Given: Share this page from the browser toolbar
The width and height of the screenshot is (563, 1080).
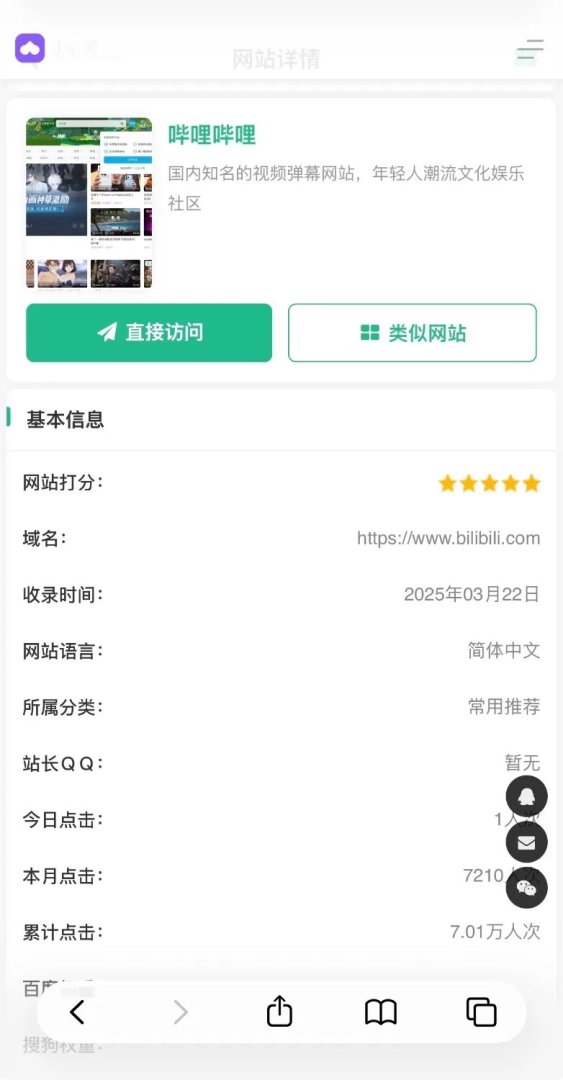Looking at the screenshot, I should (x=279, y=1011).
